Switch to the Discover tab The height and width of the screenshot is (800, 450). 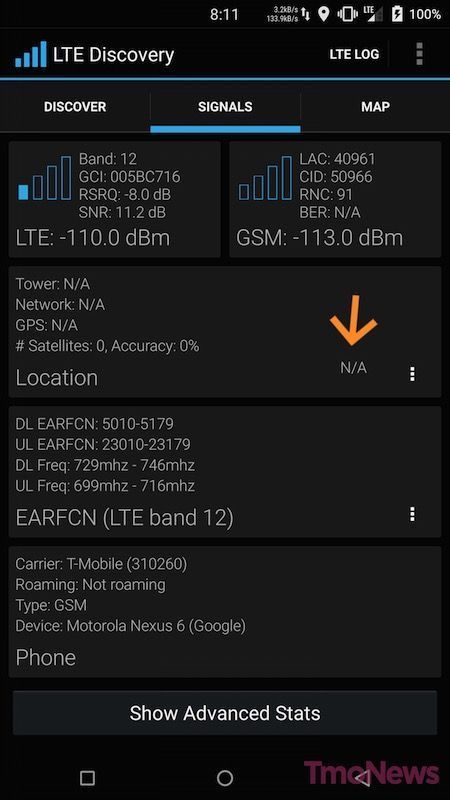(75, 107)
